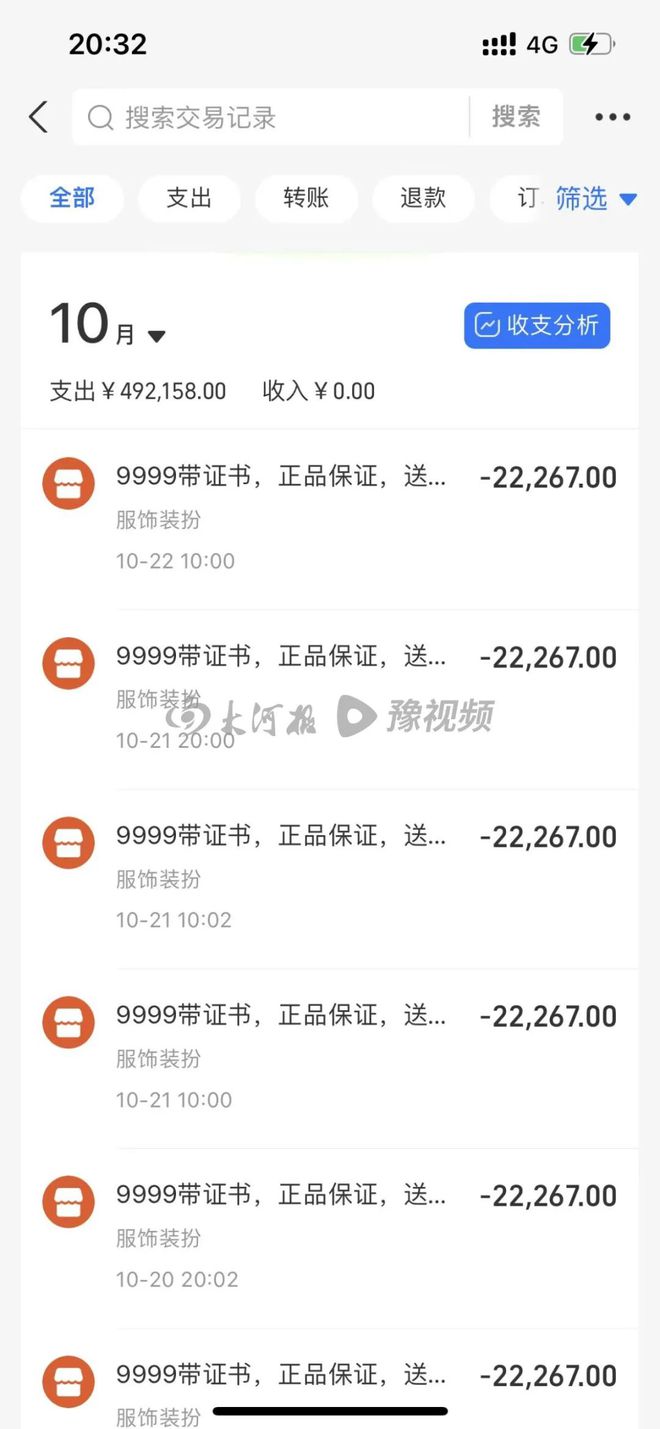Screen dimensions: 660x1429
Task: Open the transaction dated 10-22 10:00
Action: click(x=330, y=518)
